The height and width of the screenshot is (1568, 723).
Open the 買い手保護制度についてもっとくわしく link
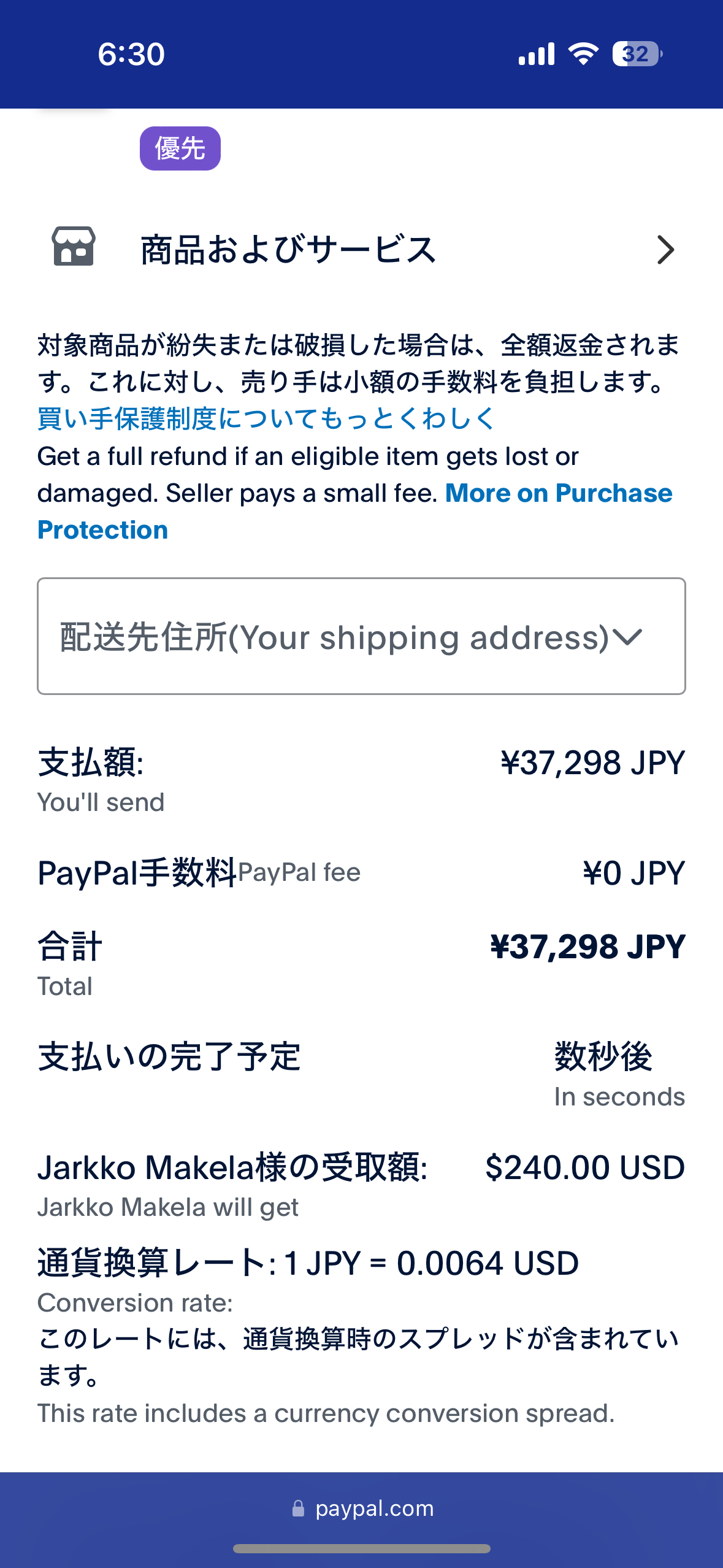click(x=266, y=419)
